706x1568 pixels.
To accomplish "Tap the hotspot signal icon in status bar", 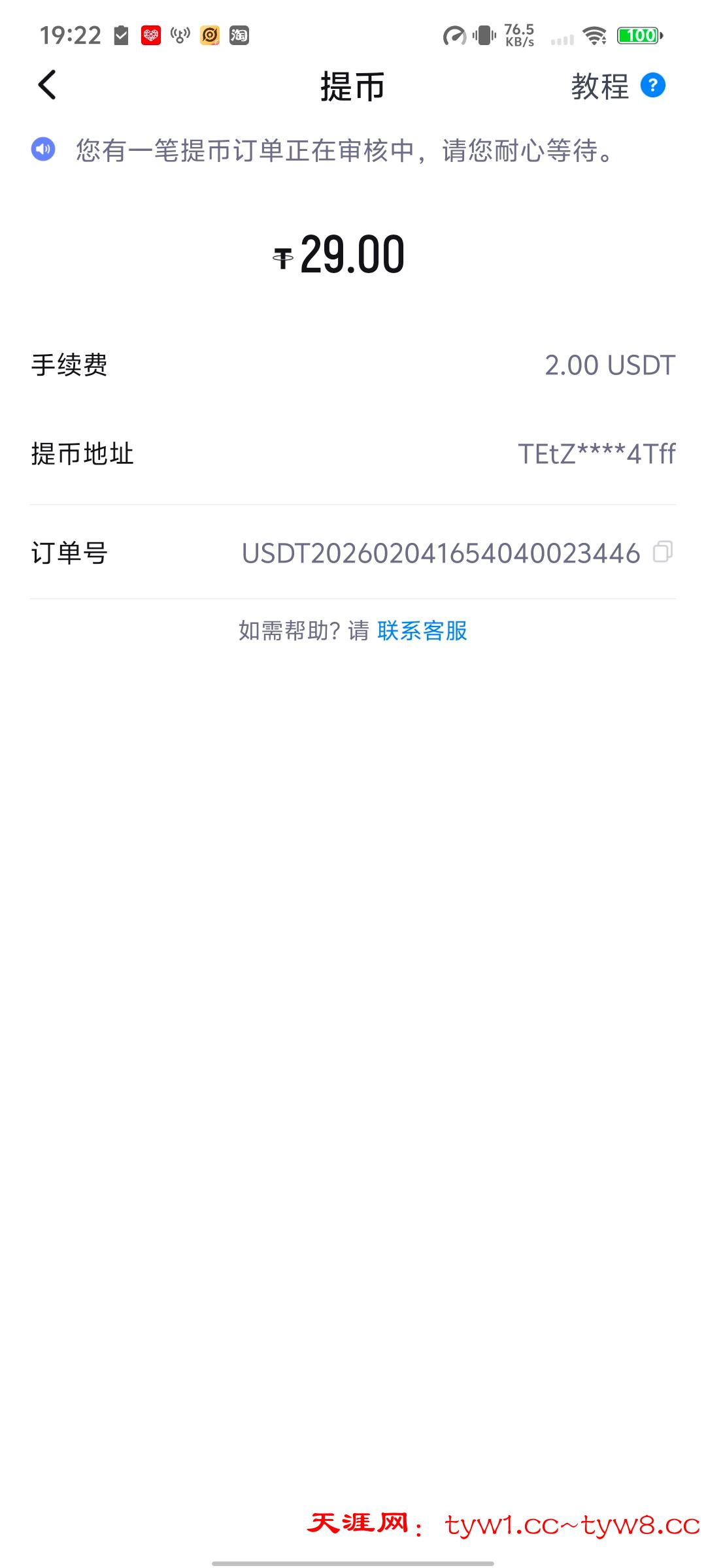I will pos(179,36).
